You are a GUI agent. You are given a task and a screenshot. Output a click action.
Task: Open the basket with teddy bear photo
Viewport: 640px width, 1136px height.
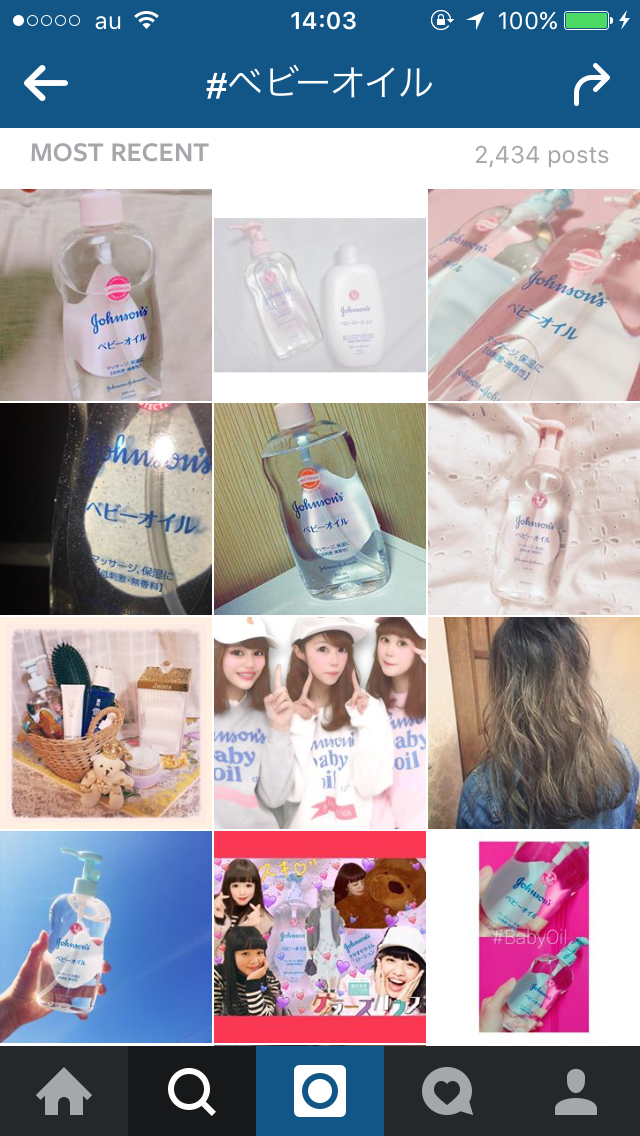(x=106, y=722)
